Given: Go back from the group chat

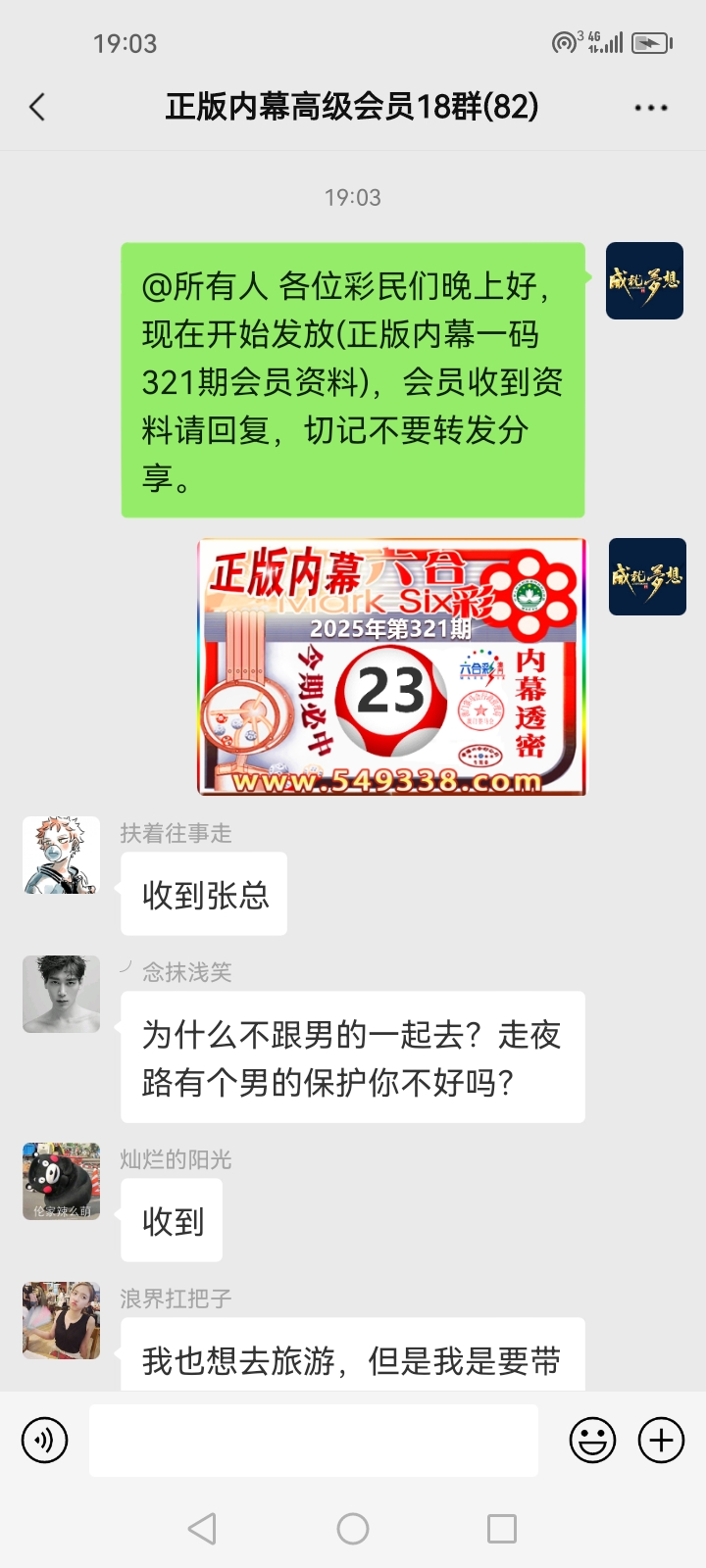Looking at the screenshot, I should (x=38, y=107).
